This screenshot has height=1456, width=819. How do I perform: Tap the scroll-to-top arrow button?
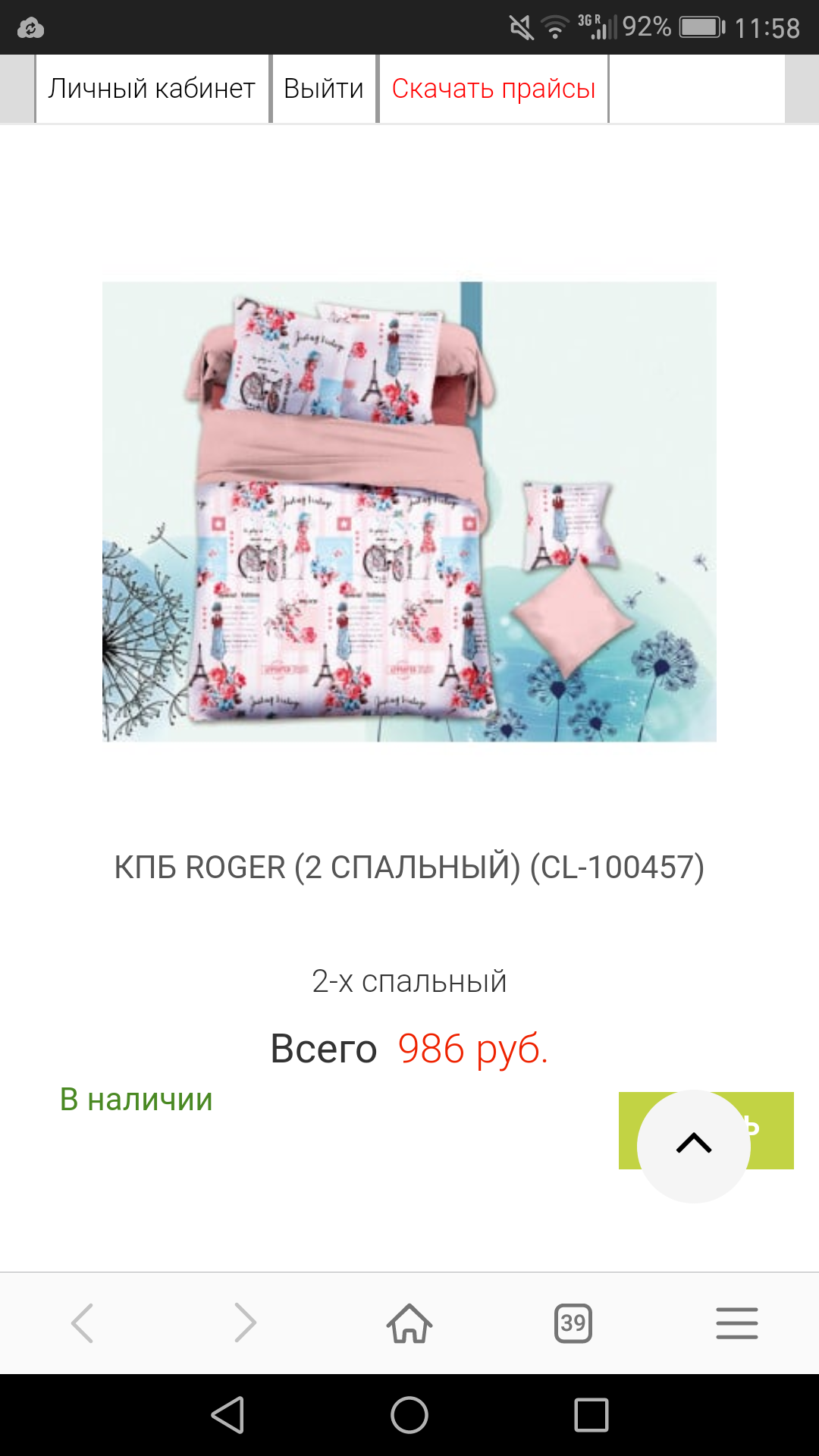(694, 1146)
